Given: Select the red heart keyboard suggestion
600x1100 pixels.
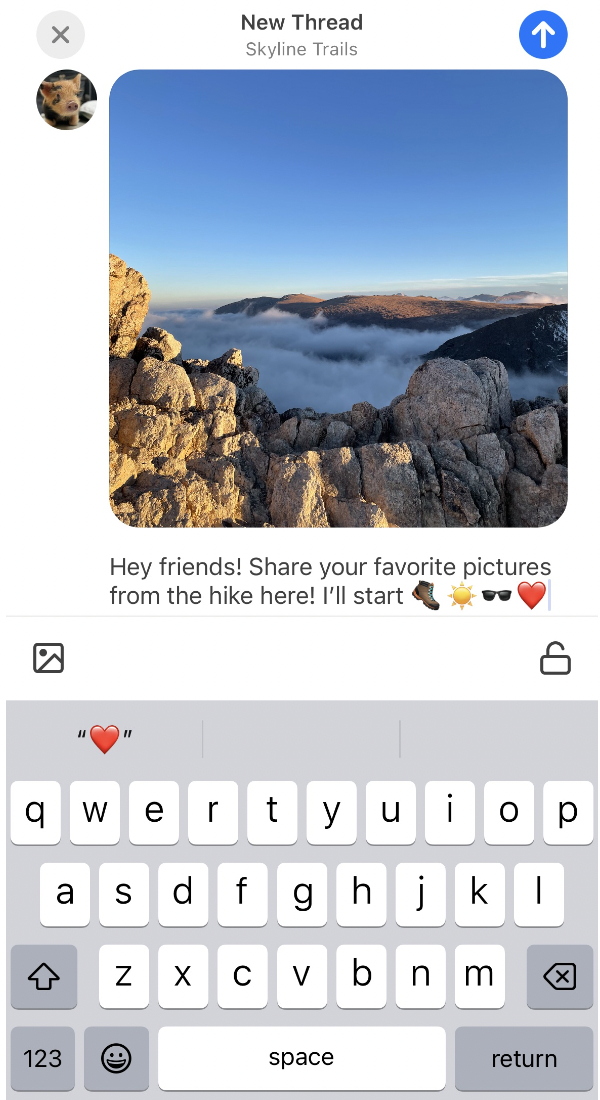Looking at the screenshot, I should 105,739.
